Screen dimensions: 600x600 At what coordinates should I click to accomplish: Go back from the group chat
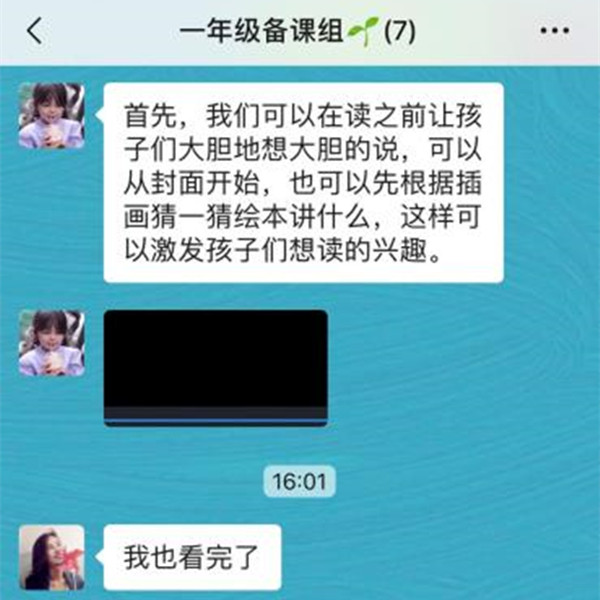tap(34, 31)
